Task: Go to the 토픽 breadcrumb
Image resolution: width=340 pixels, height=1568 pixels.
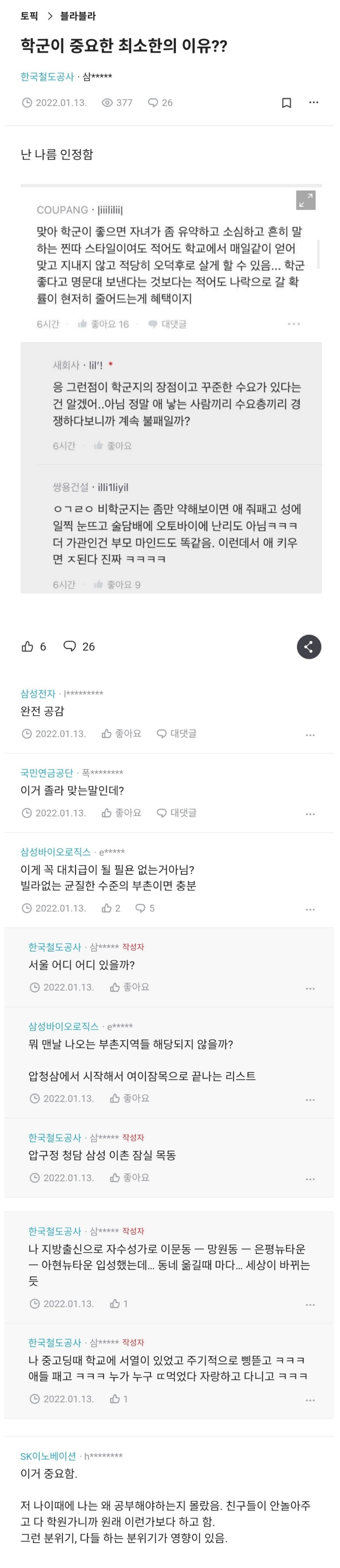Action: [29, 16]
